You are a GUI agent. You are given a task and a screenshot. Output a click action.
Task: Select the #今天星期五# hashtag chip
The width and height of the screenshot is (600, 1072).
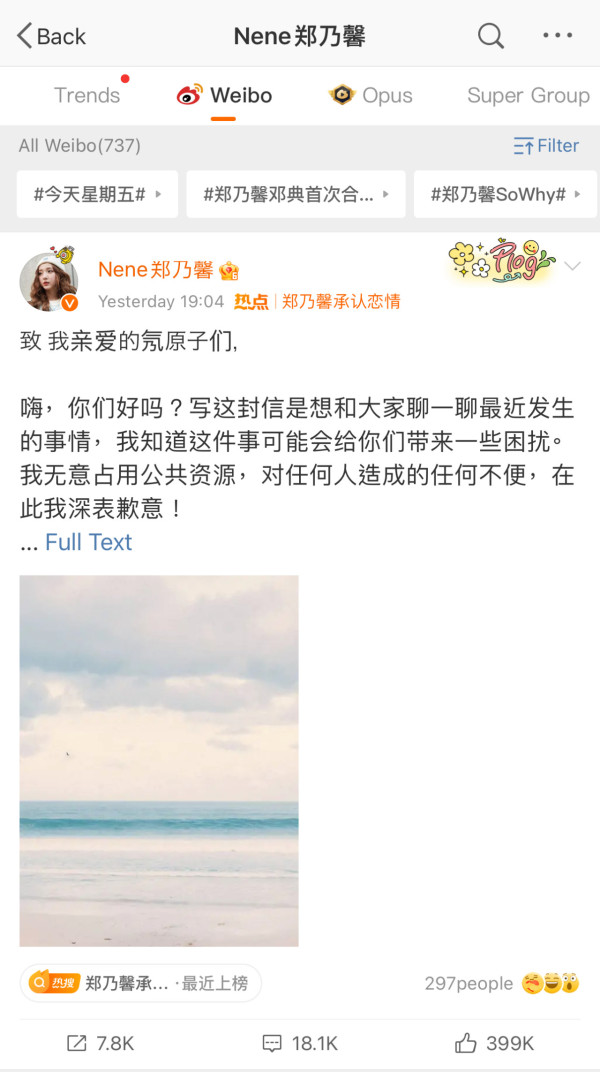pyautogui.click(x=97, y=194)
